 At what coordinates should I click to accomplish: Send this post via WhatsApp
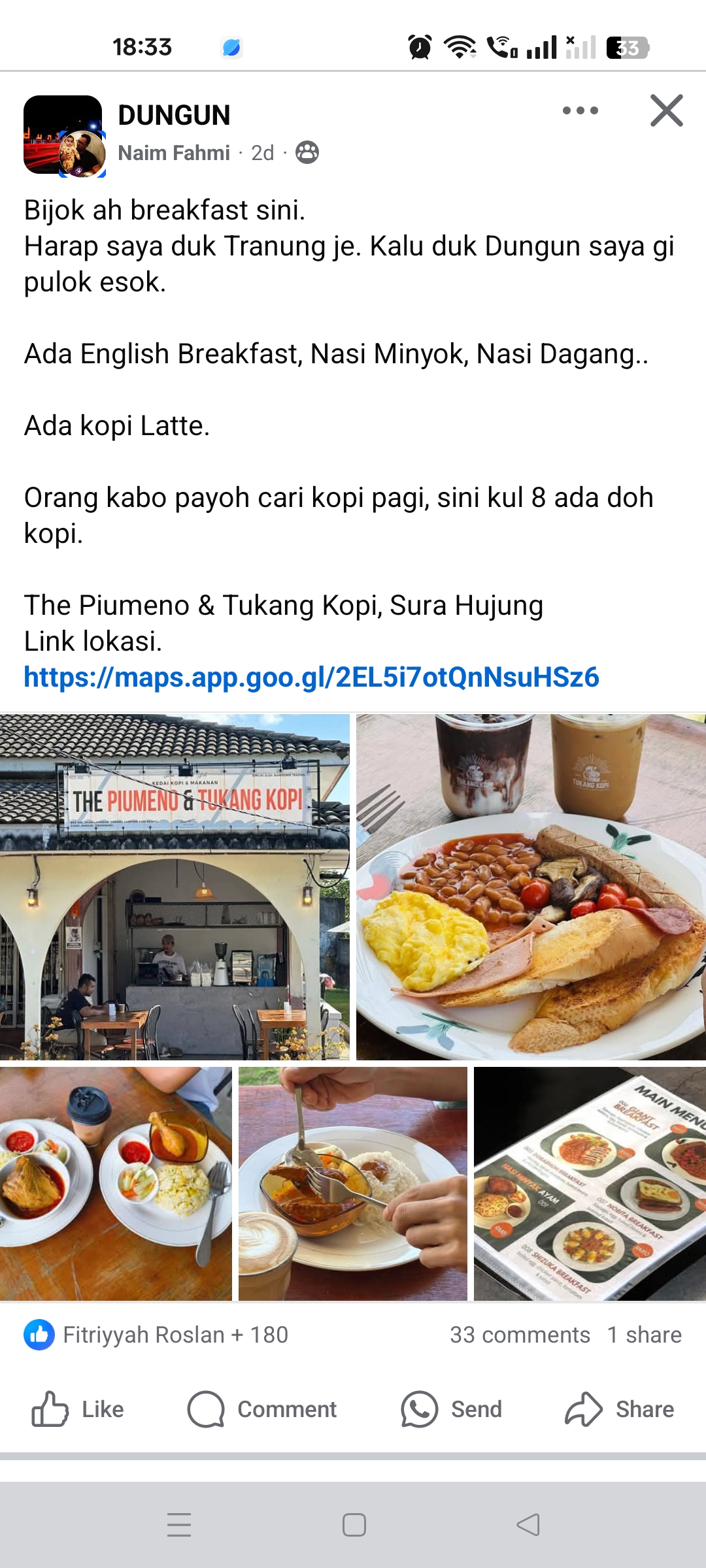[451, 1409]
